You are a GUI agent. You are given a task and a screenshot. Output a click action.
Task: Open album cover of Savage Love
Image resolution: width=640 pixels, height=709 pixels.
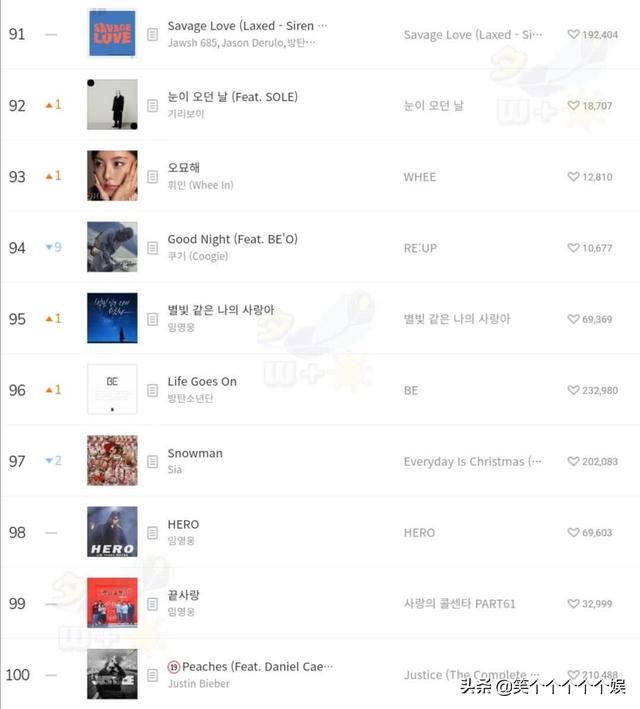coord(112,33)
